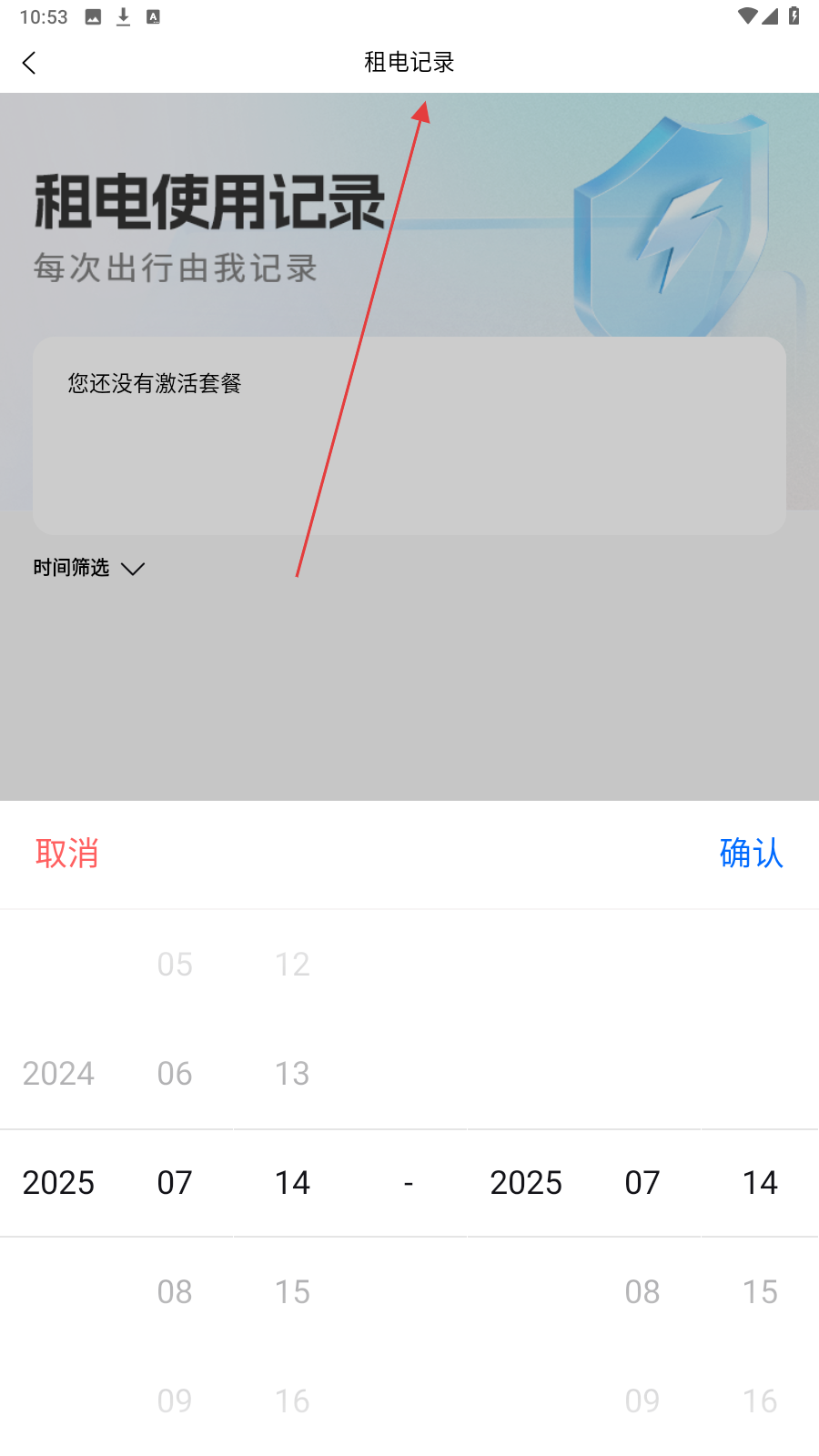Viewport: 819px width, 1456px height.
Task: Choose end month 09
Action: 642,1401
